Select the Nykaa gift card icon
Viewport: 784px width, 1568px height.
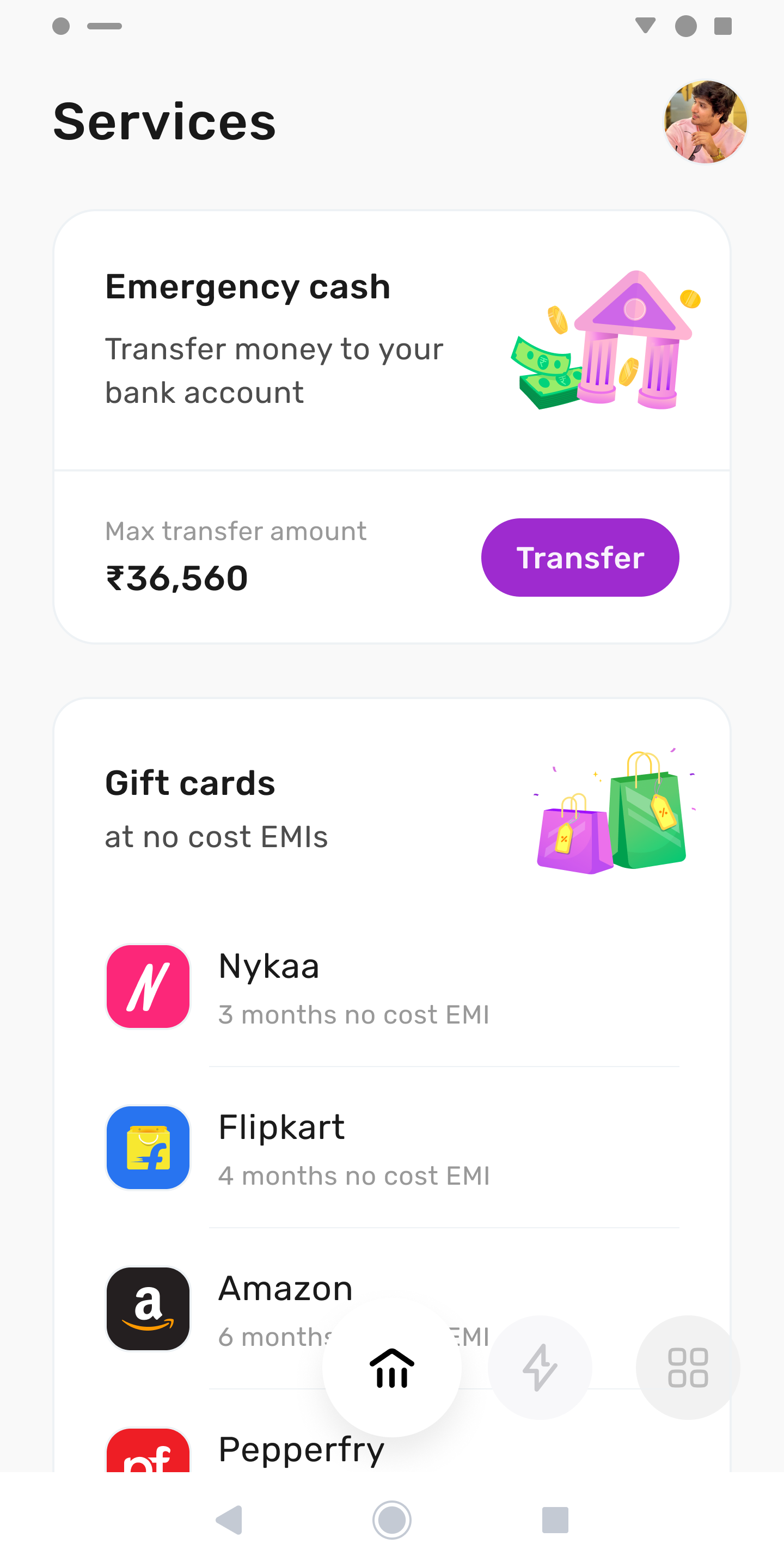pos(148,987)
